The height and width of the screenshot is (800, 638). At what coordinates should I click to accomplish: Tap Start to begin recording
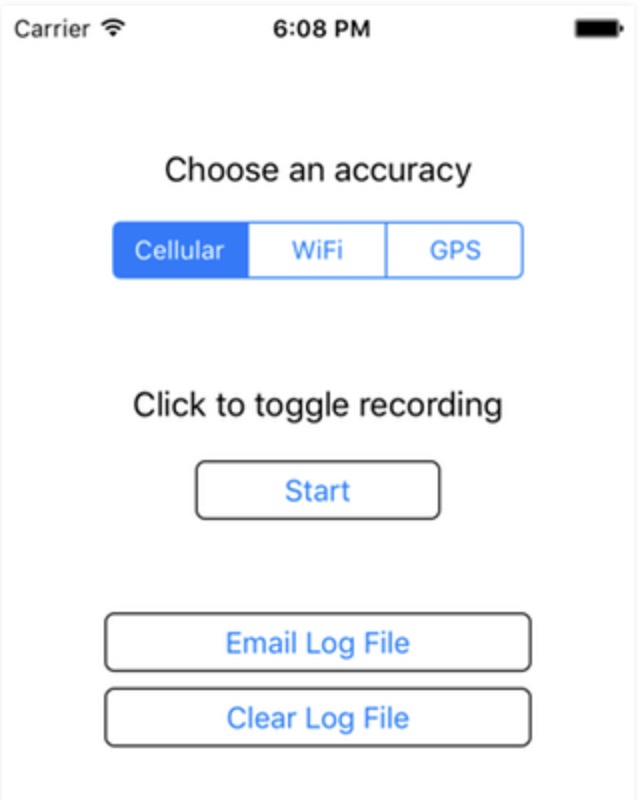coord(317,490)
